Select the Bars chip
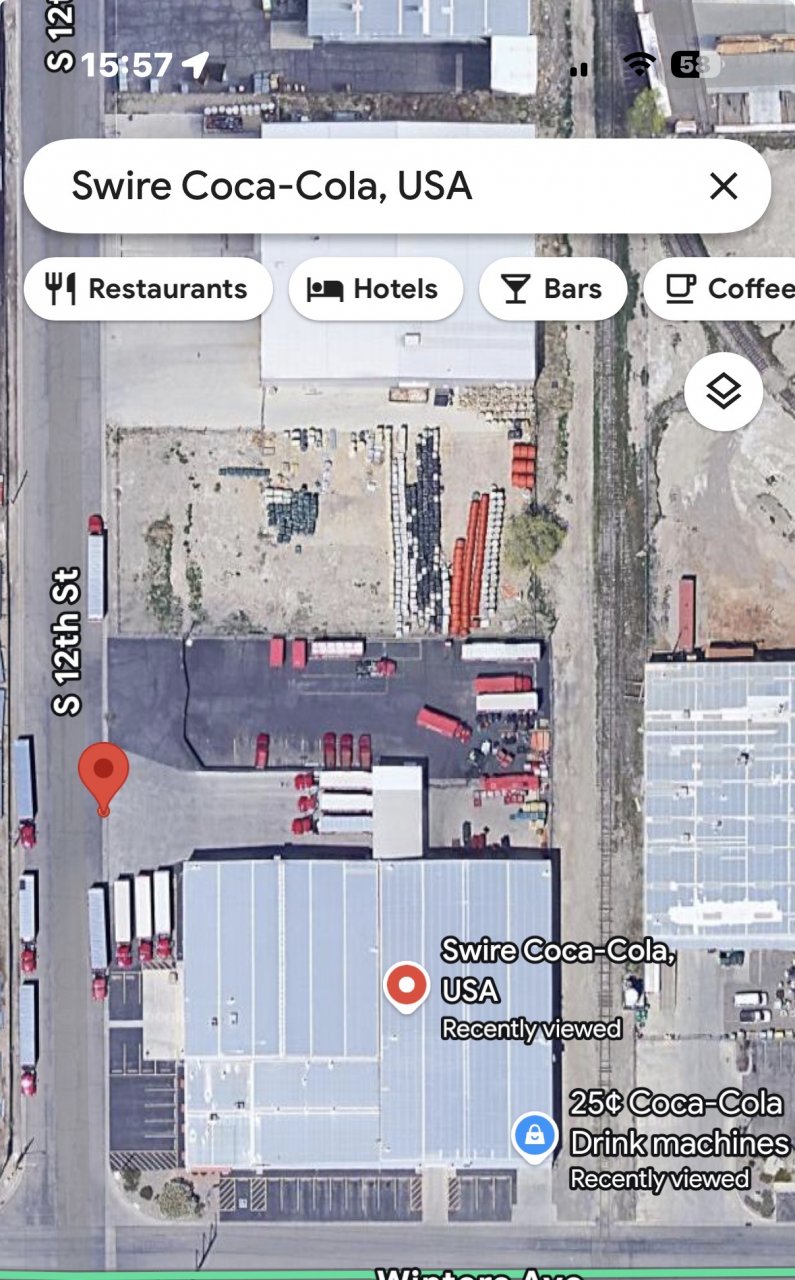795x1280 pixels. (552, 289)
